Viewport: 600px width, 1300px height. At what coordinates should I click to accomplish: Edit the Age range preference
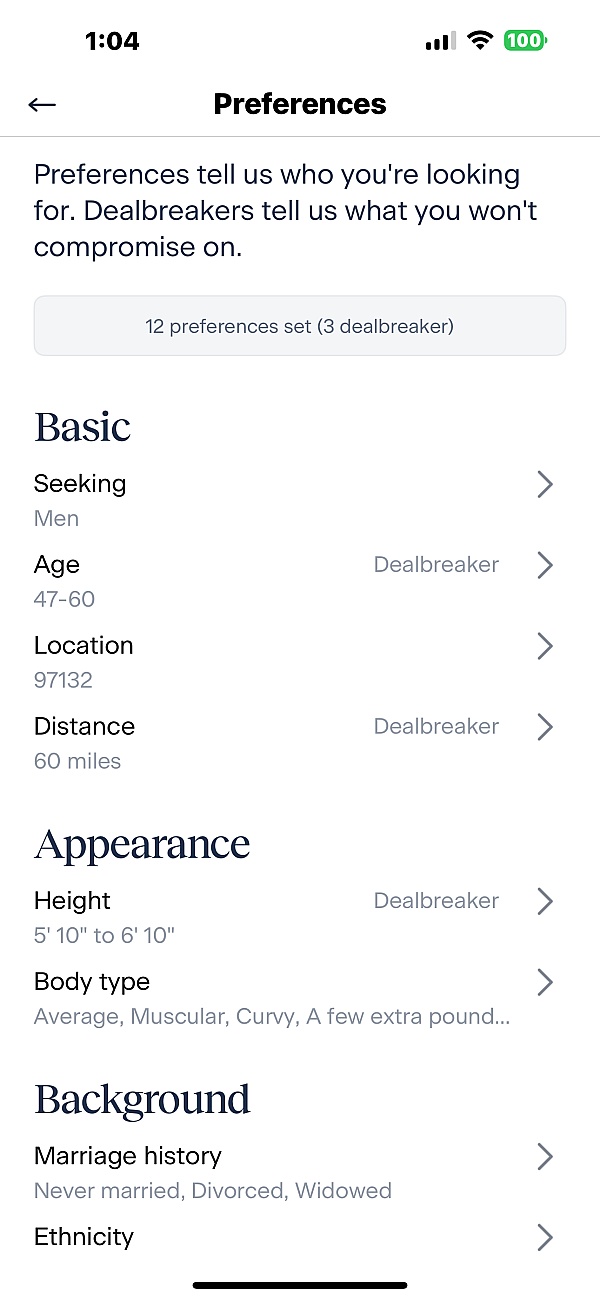pyautogui.click(x=300, y=581)
